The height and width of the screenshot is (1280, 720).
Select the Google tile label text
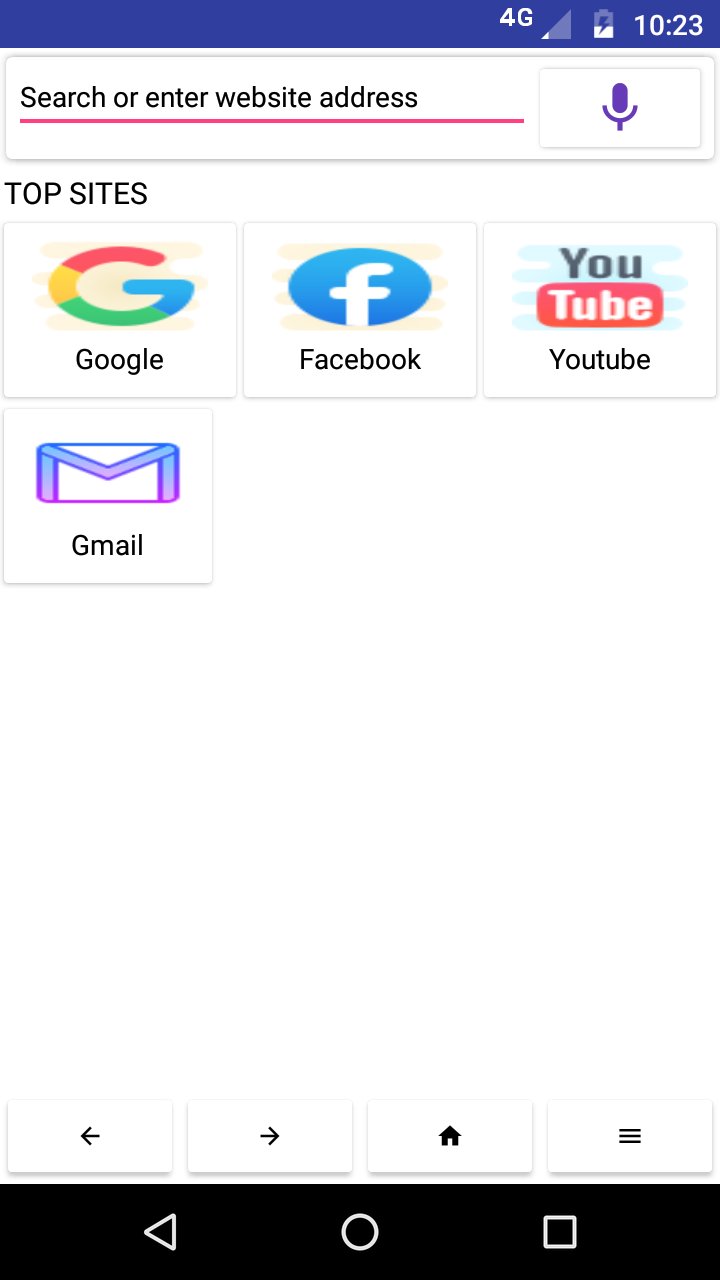click(119, 359)
